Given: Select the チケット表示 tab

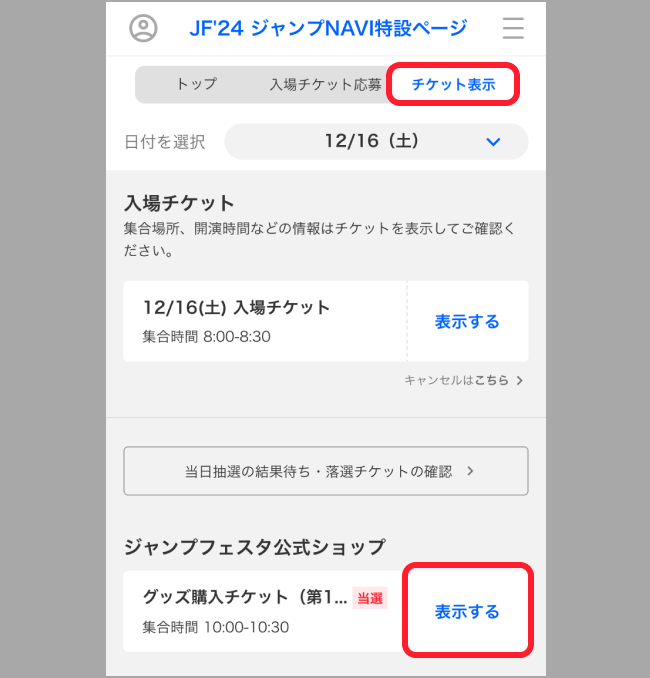Looking at the screenshot, I should point(453,85).
